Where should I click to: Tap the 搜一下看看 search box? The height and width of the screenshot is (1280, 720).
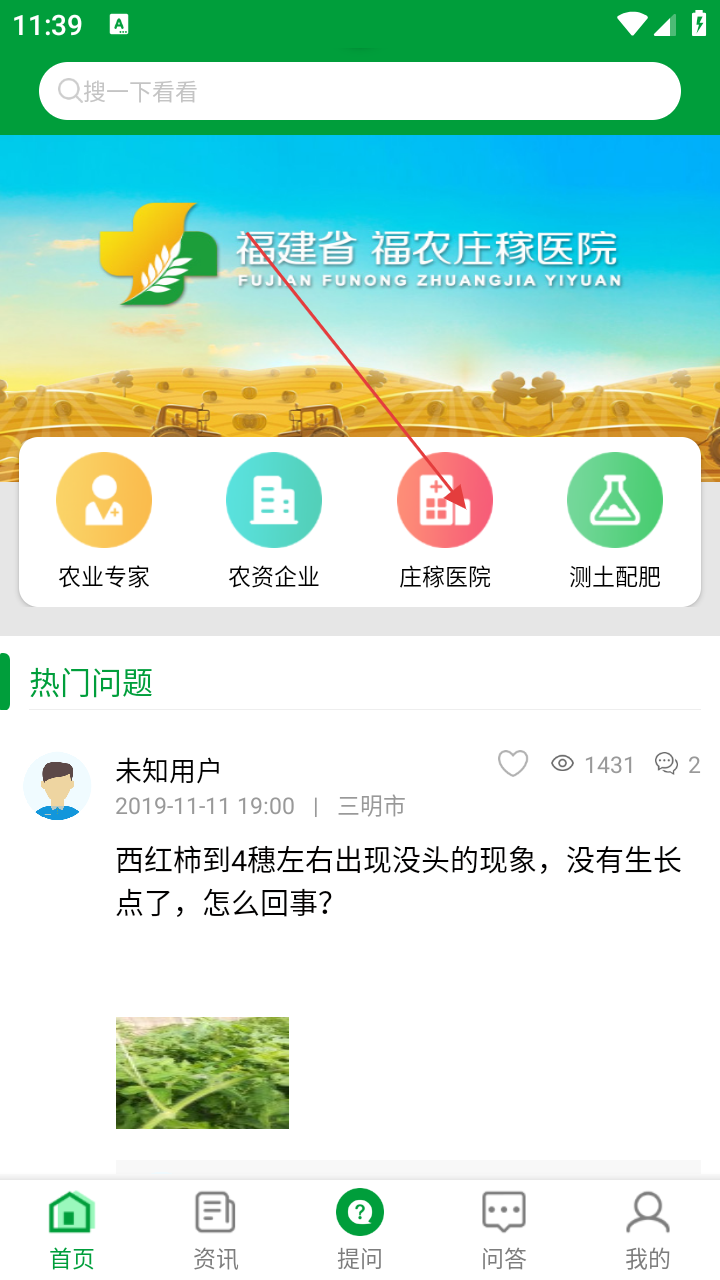tap(360, 92)
